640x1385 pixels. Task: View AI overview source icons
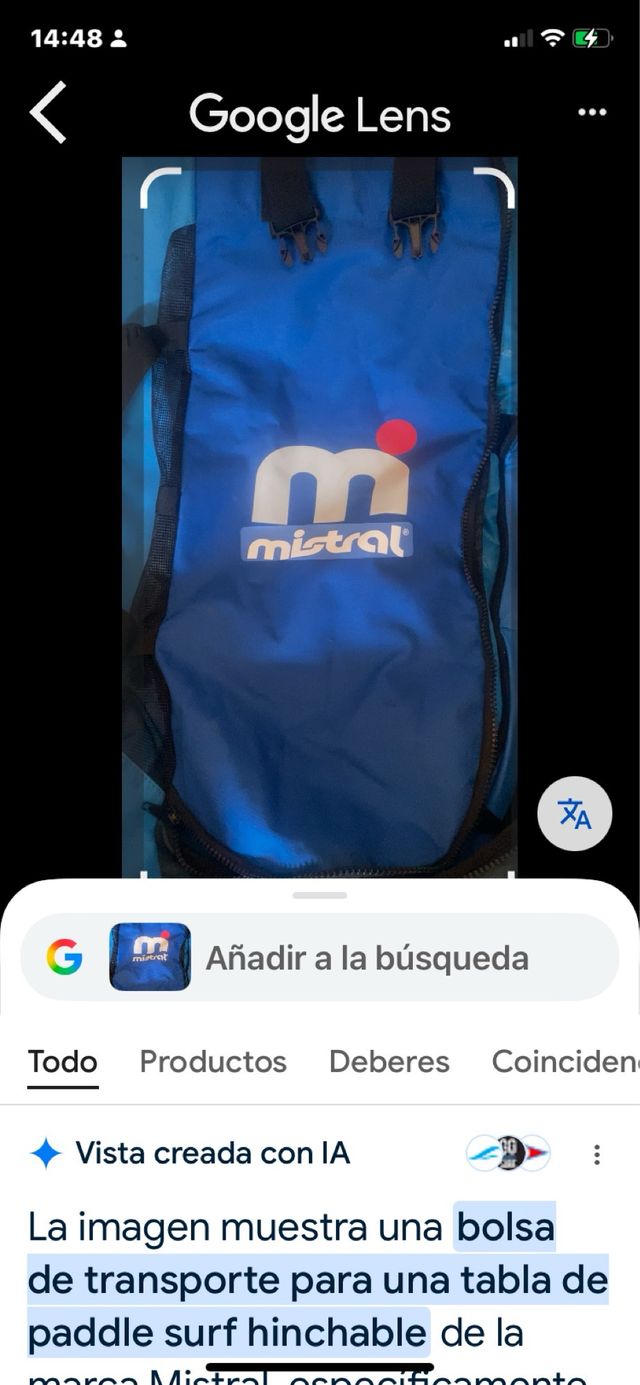click(x=508, y=1154)
